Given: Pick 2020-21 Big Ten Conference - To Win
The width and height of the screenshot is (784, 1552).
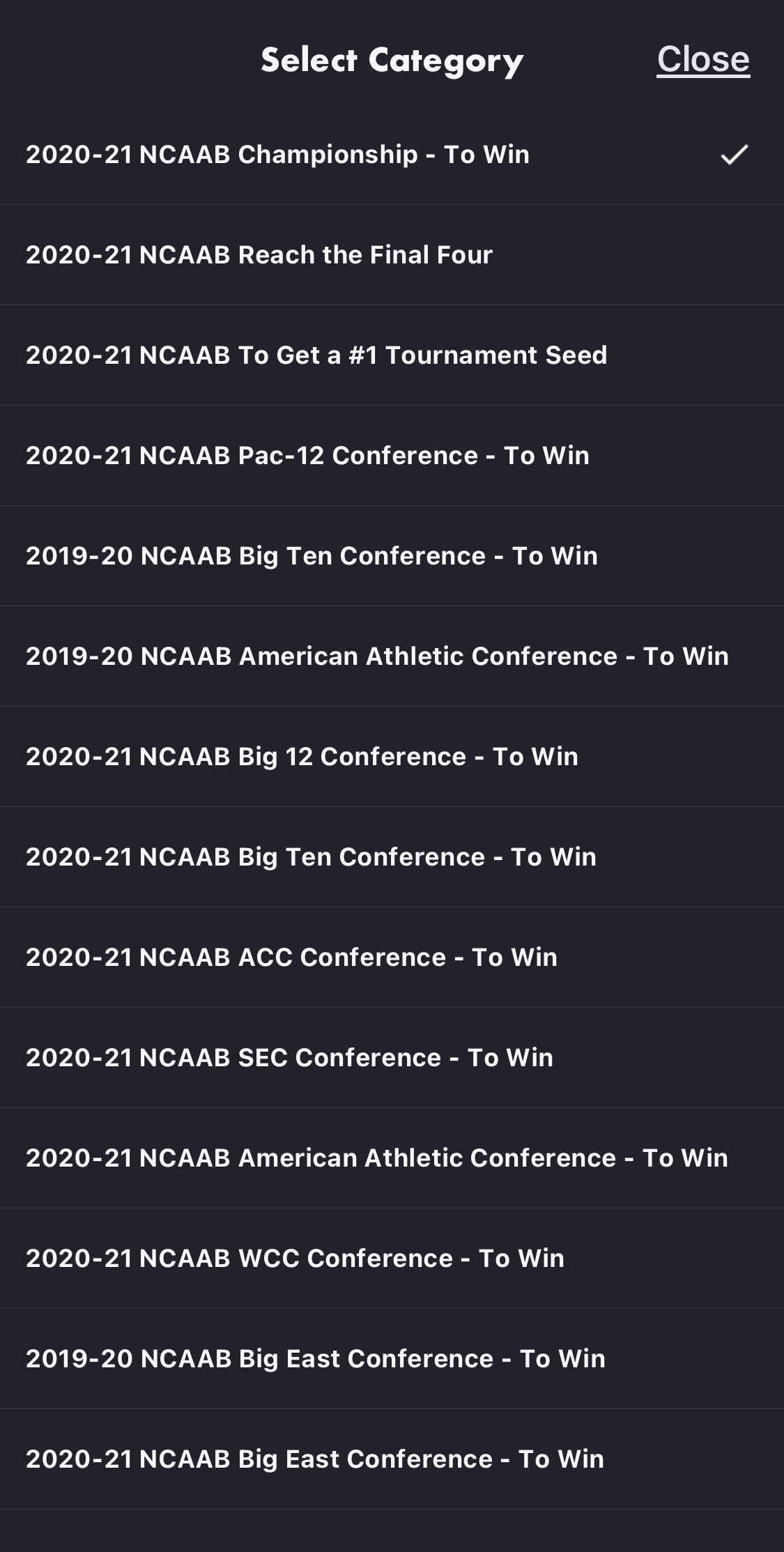Looking at the screenshot, I should (x=392, y=857).
